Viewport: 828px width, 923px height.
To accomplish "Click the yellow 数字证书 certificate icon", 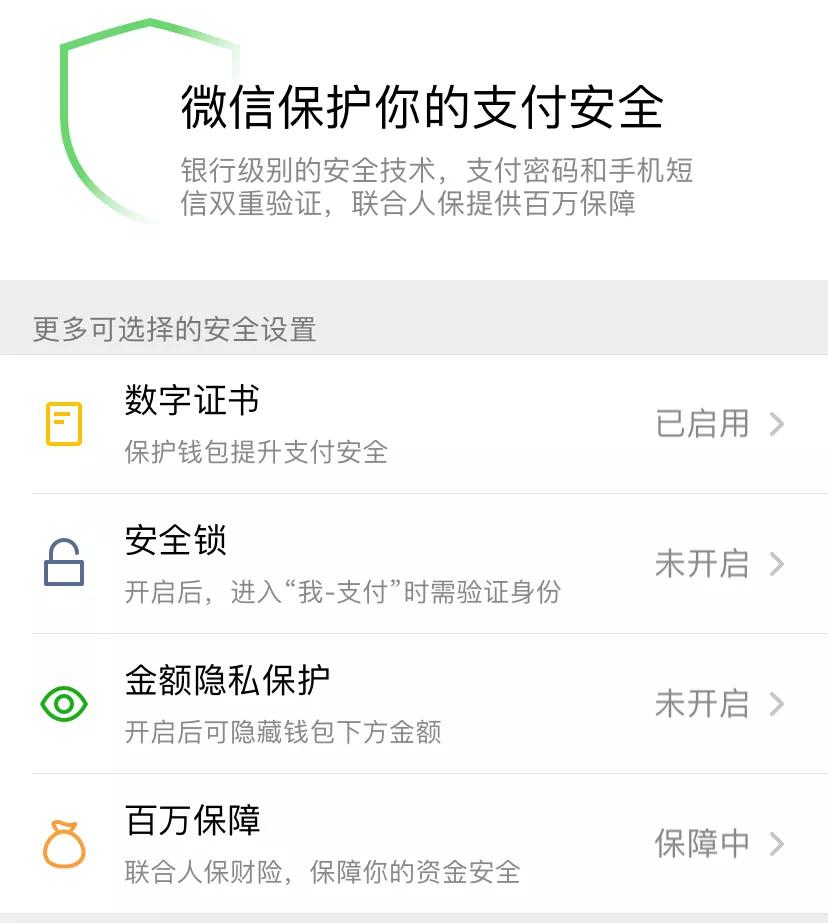I will point(62,423).
